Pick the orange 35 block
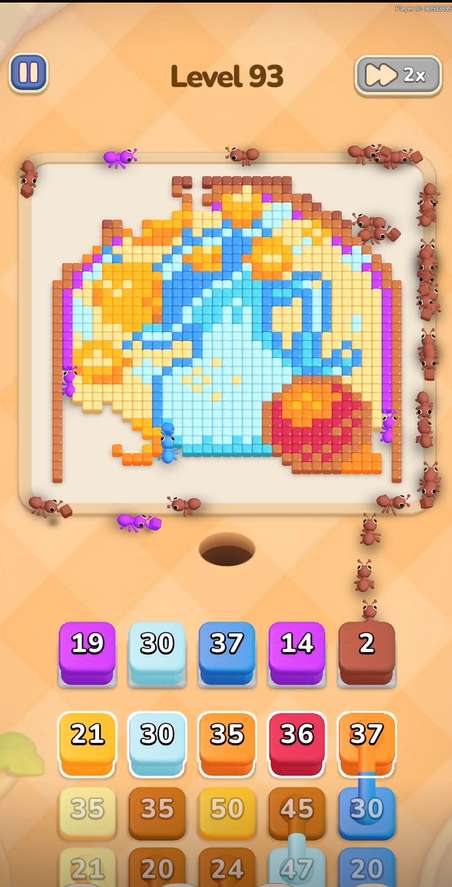Screen dimensions: 452x887 [x=227, y=744]
